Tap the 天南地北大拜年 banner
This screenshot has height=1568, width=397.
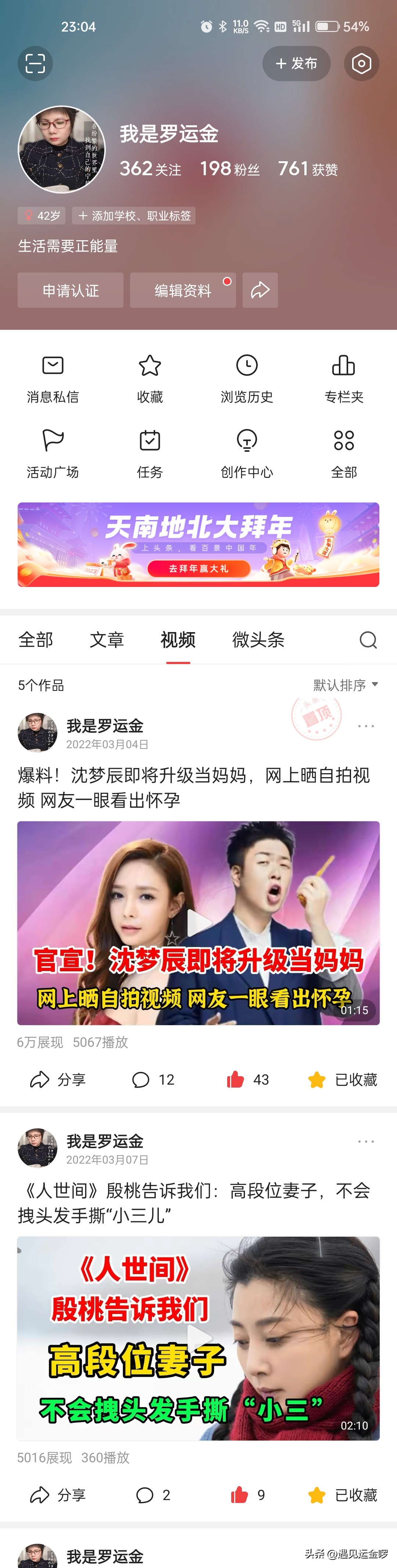198,544
